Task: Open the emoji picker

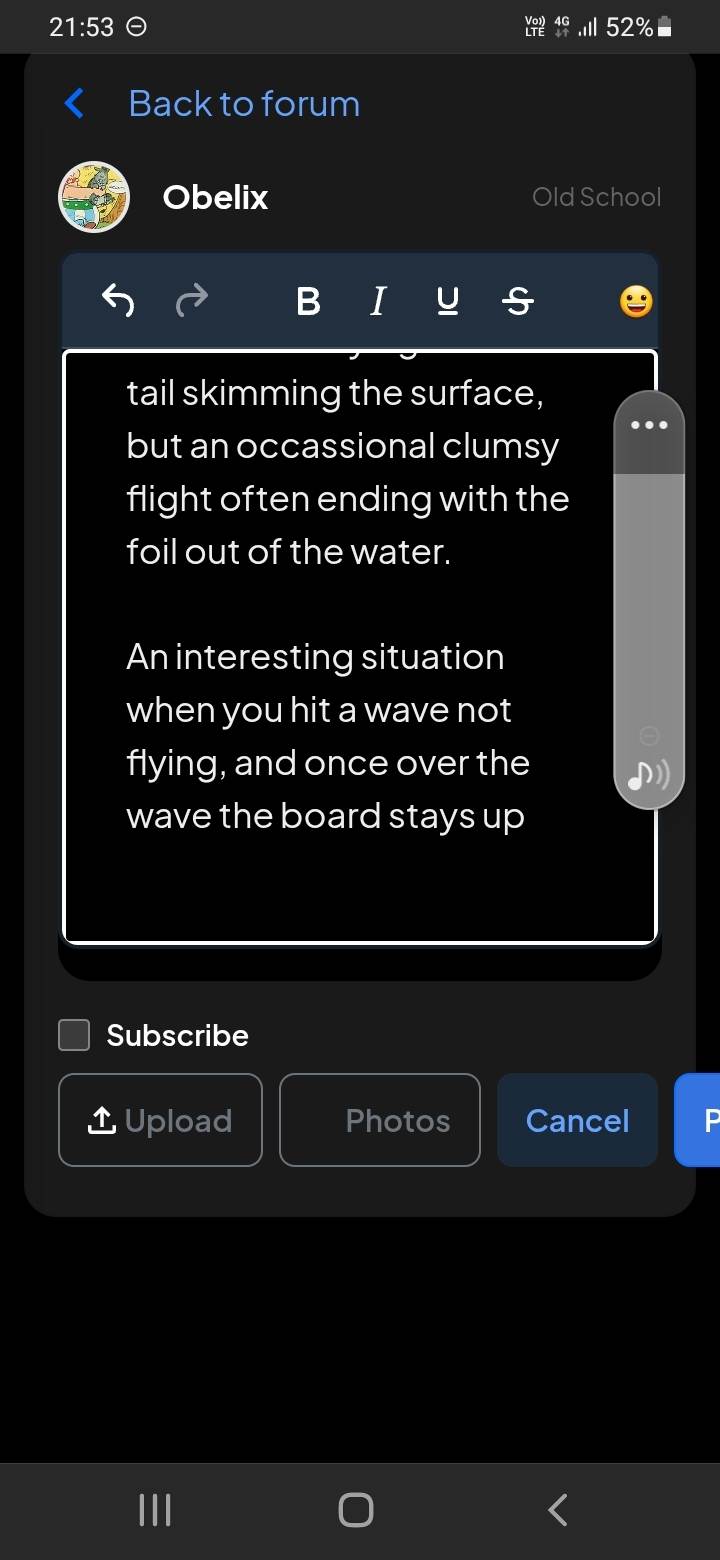Action: (x=636, y=300)
